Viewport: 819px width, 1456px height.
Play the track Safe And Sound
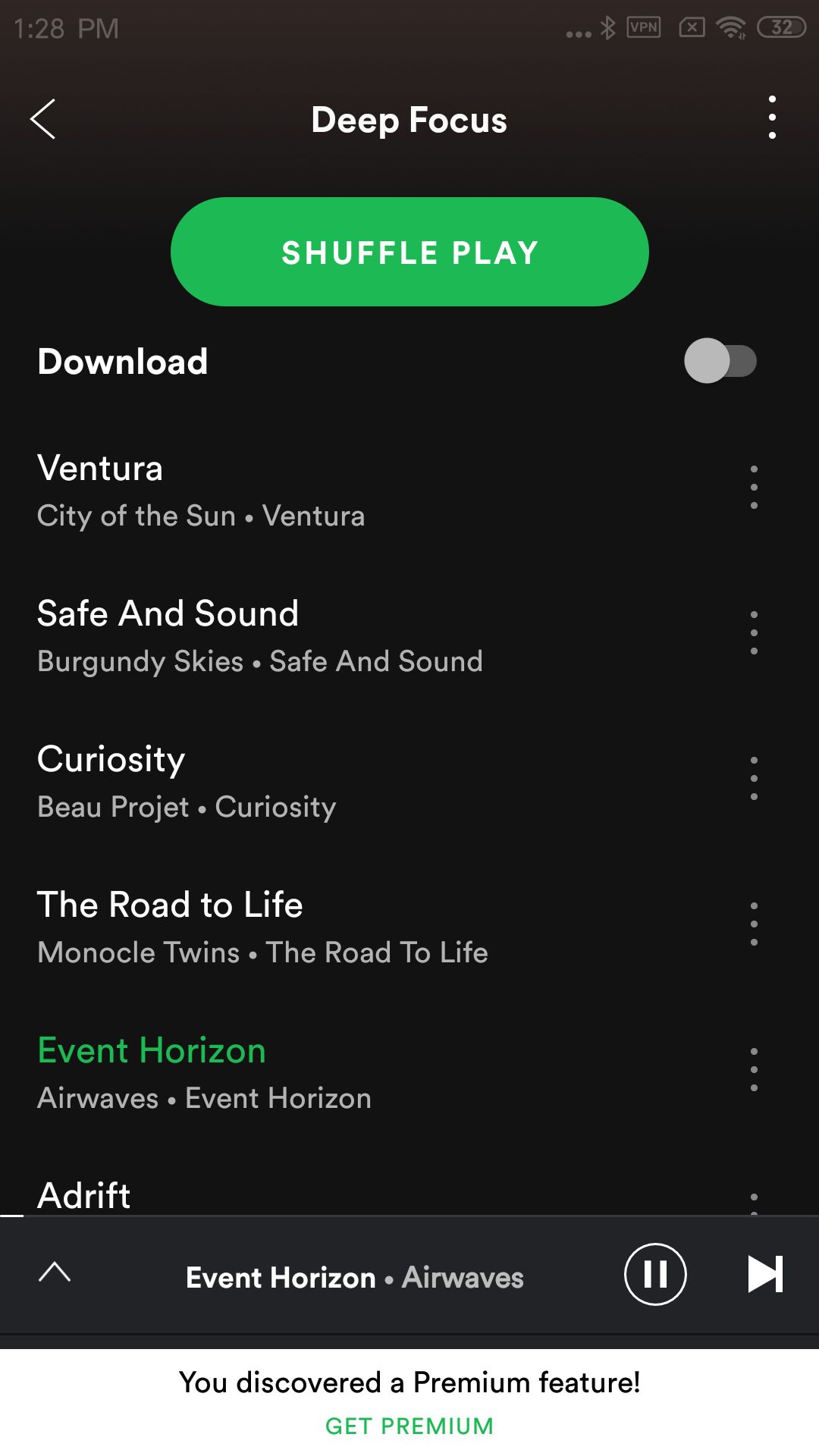tap(303, 635)
